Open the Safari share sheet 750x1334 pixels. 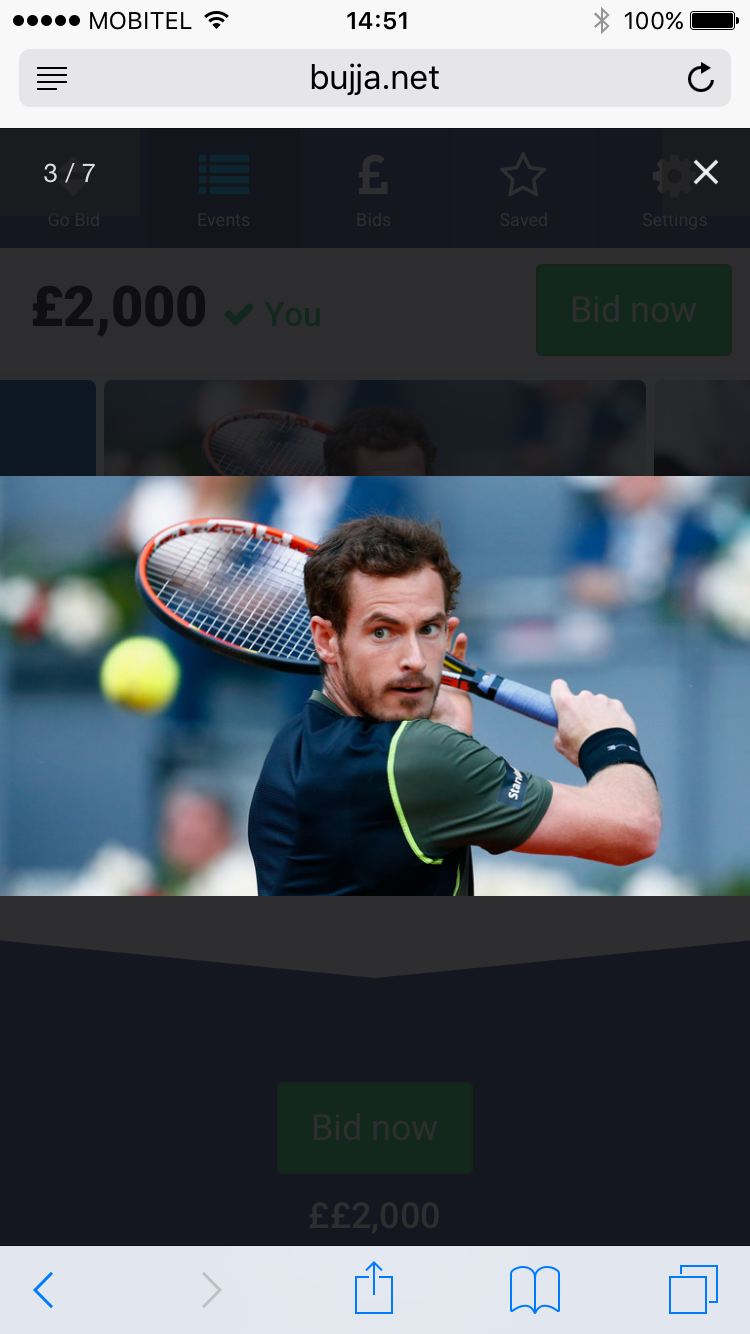(374, 1288)
